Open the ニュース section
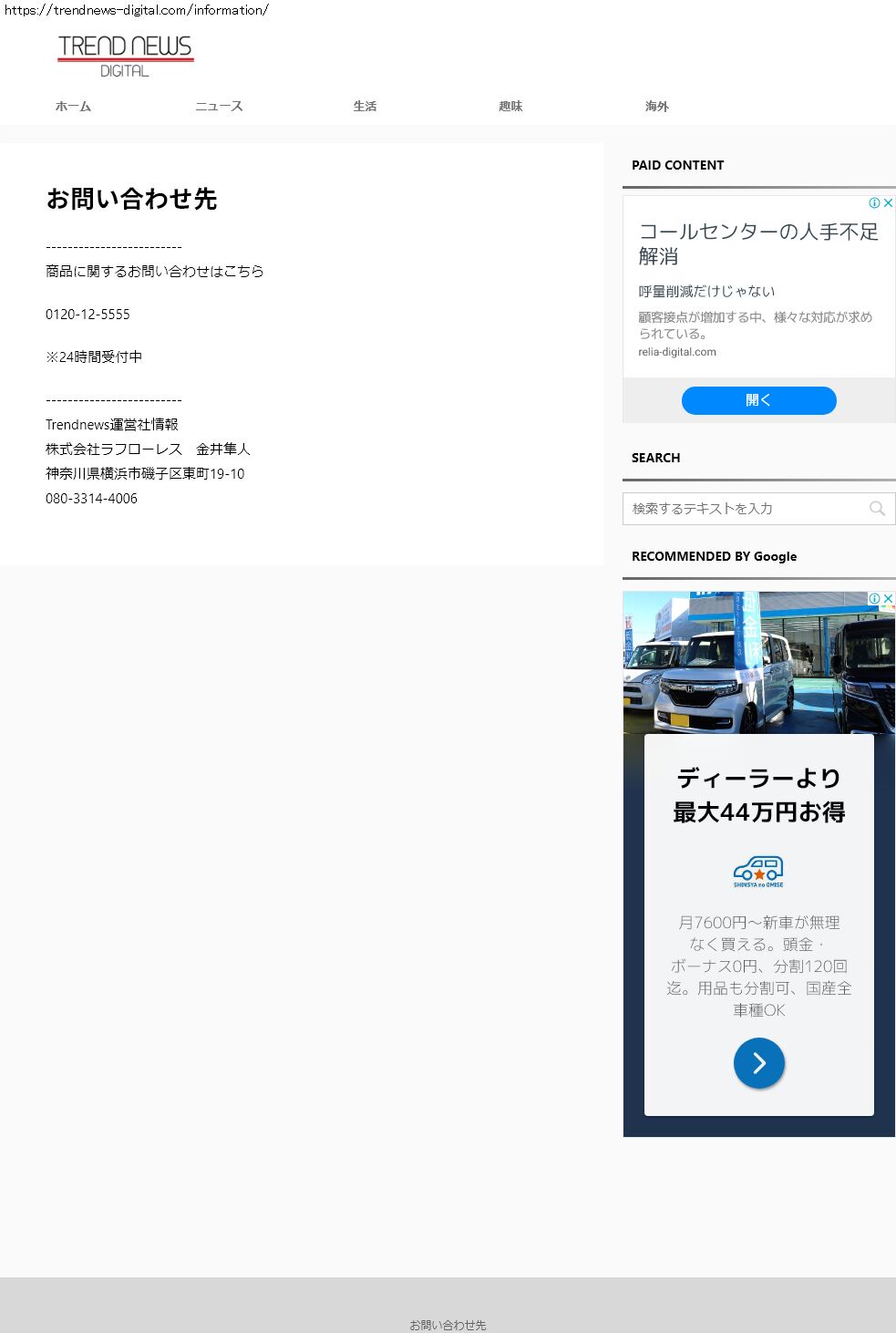The width and height of the screenshot is (896, 1333). point(219,107)
